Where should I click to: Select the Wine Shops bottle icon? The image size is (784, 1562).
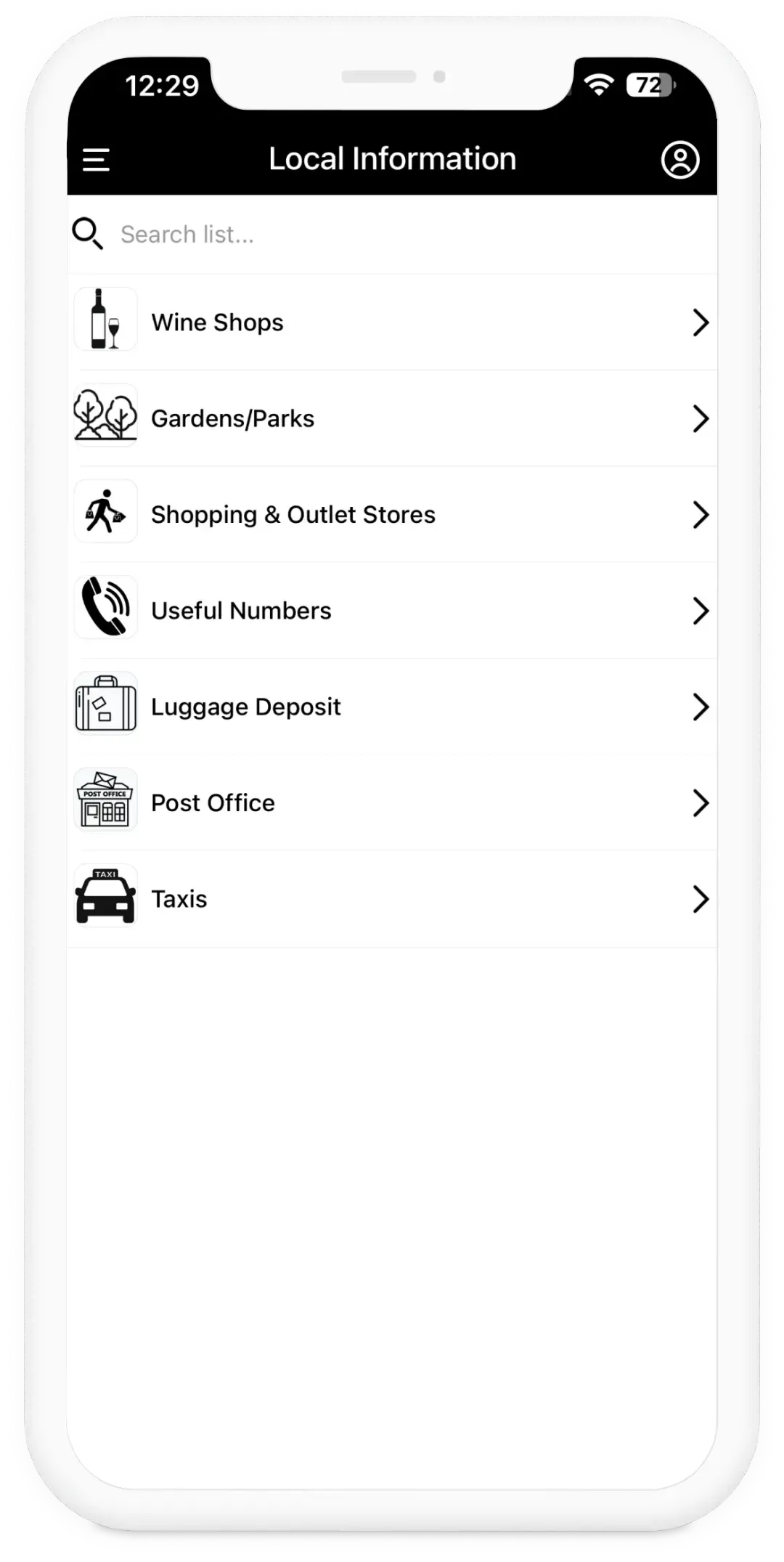click(105, 320)
